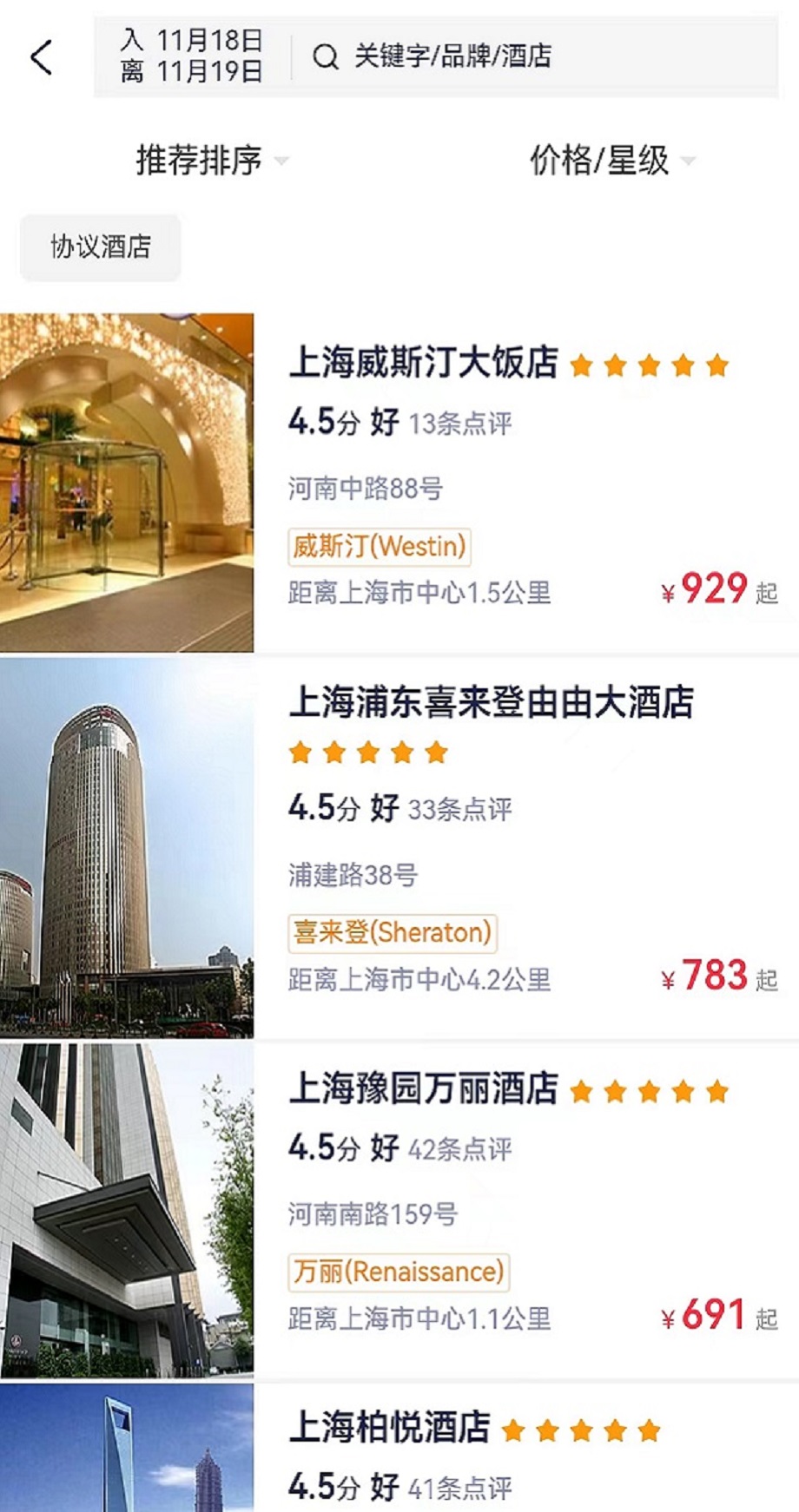Image resolution: width=799 pixels, height=1512 pixels.
Task: Change the check-in and check-out dates
Action: click(x=192, y=56)
